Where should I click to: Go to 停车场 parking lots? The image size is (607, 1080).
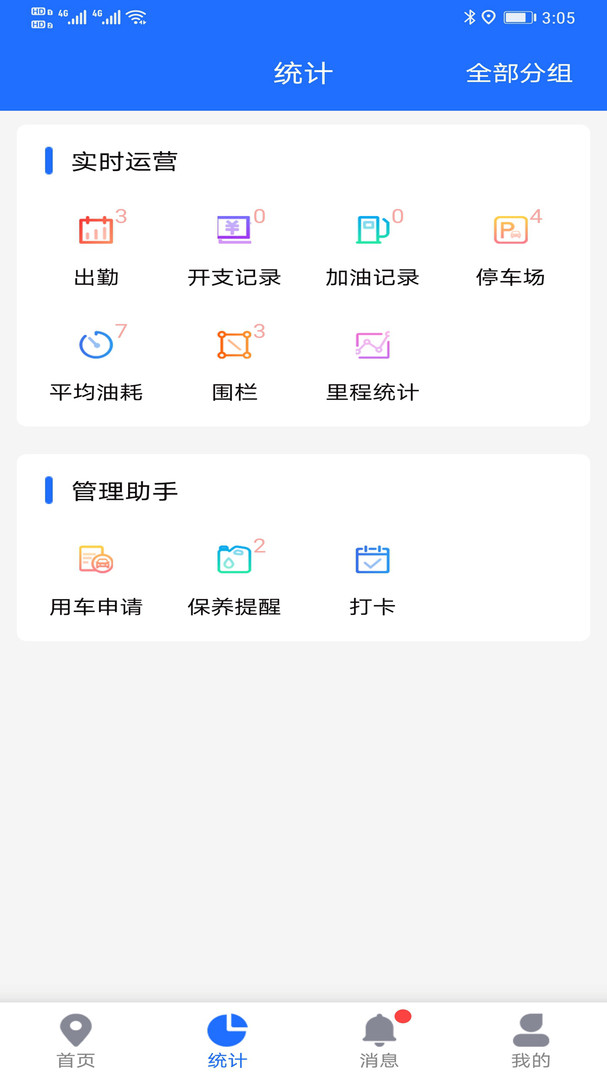(510, 246)
